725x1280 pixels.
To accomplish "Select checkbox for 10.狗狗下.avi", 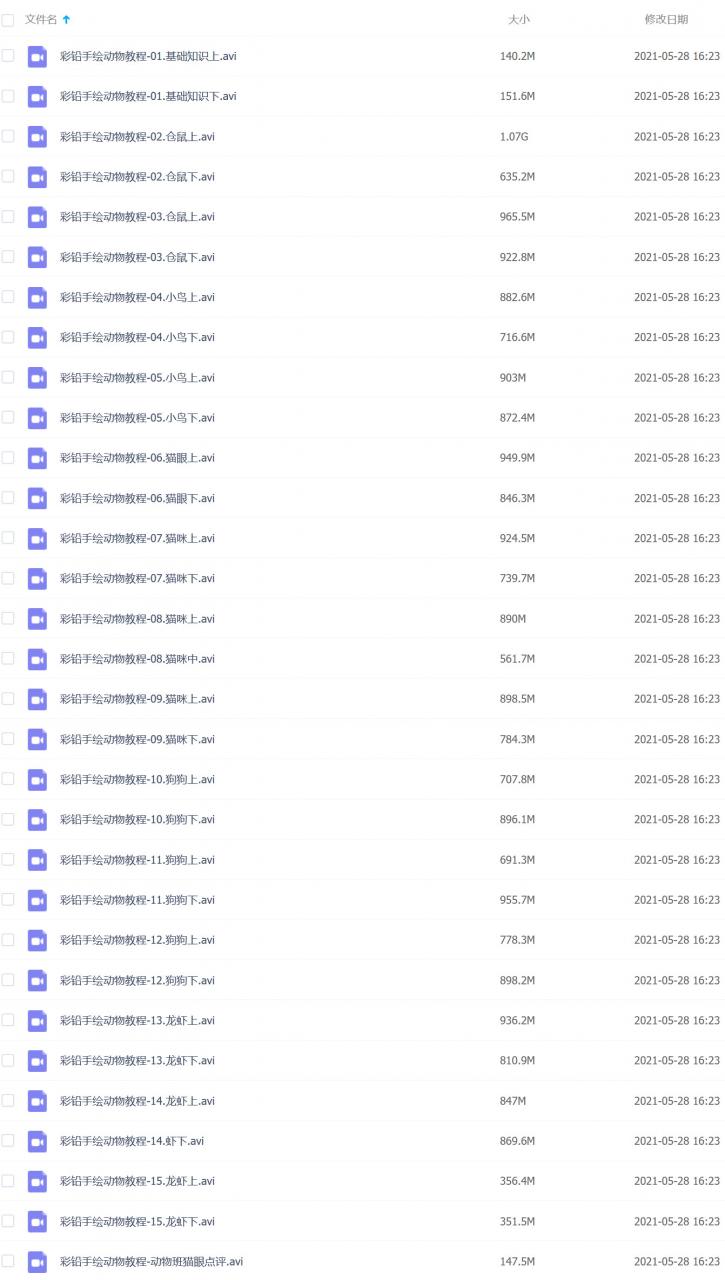I will coord(8,819).
